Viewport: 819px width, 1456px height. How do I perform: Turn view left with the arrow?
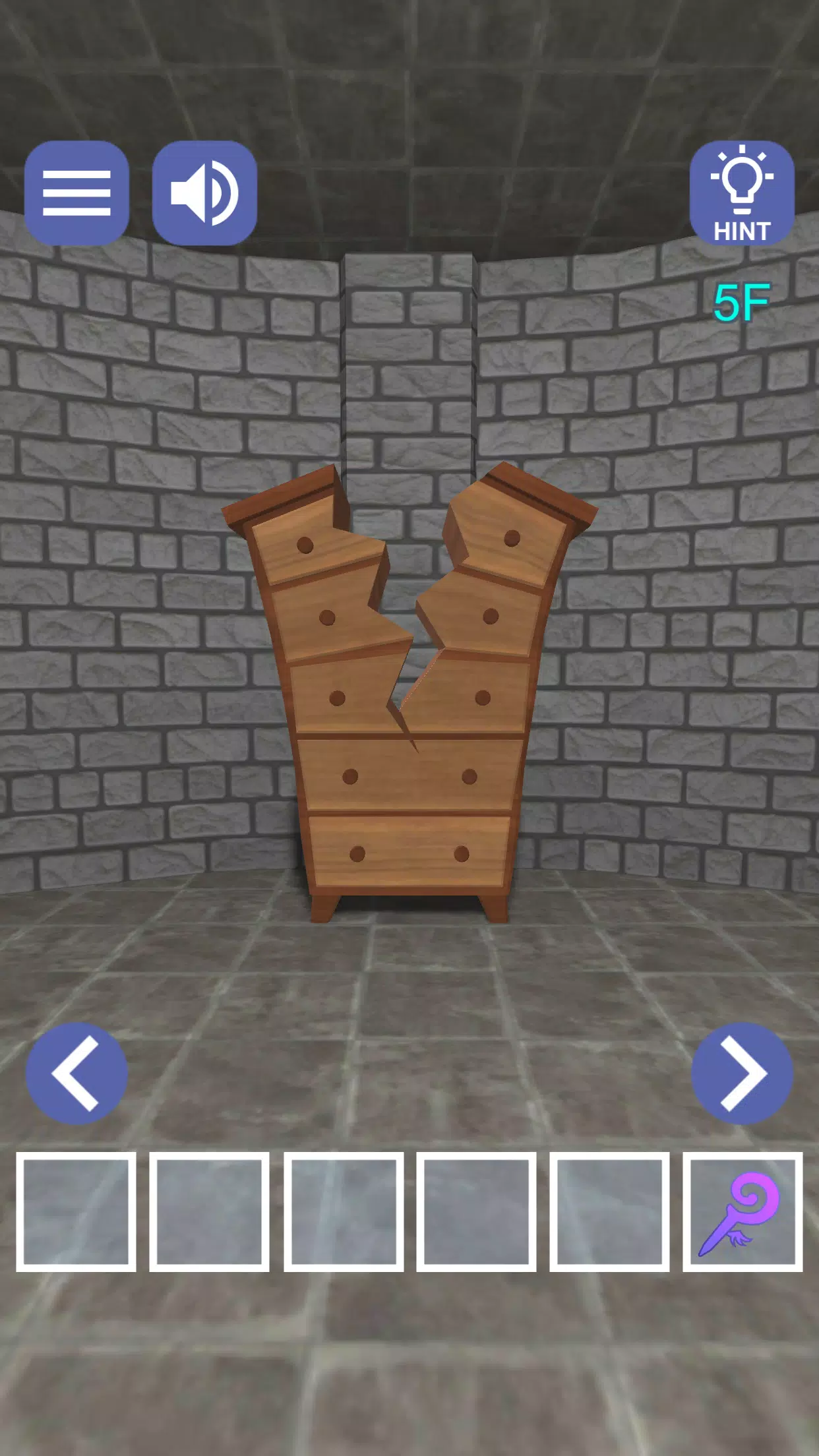click(76, 1073)
